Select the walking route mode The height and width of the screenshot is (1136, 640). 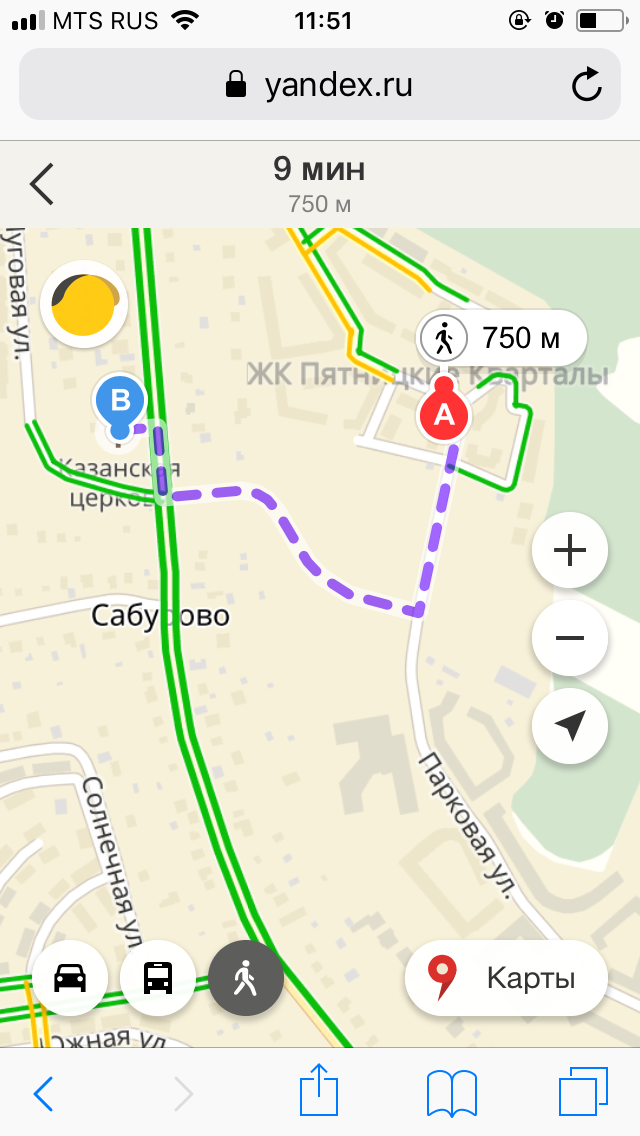click(246, 977)
